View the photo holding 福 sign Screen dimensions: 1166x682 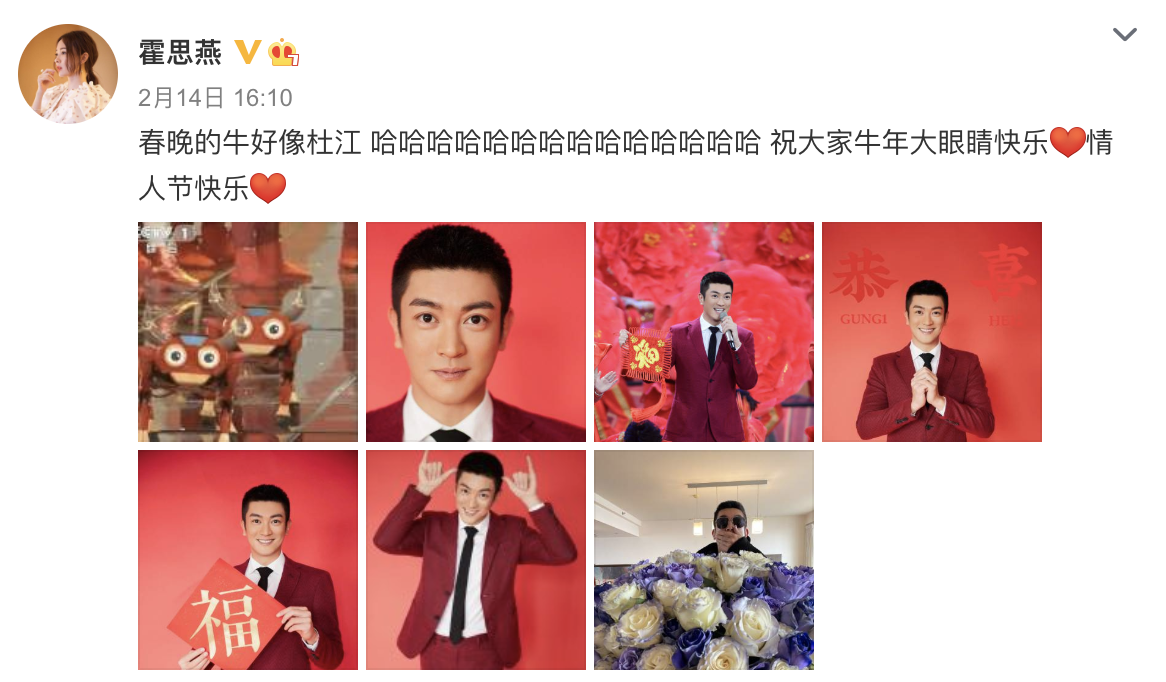click(248, 560)
